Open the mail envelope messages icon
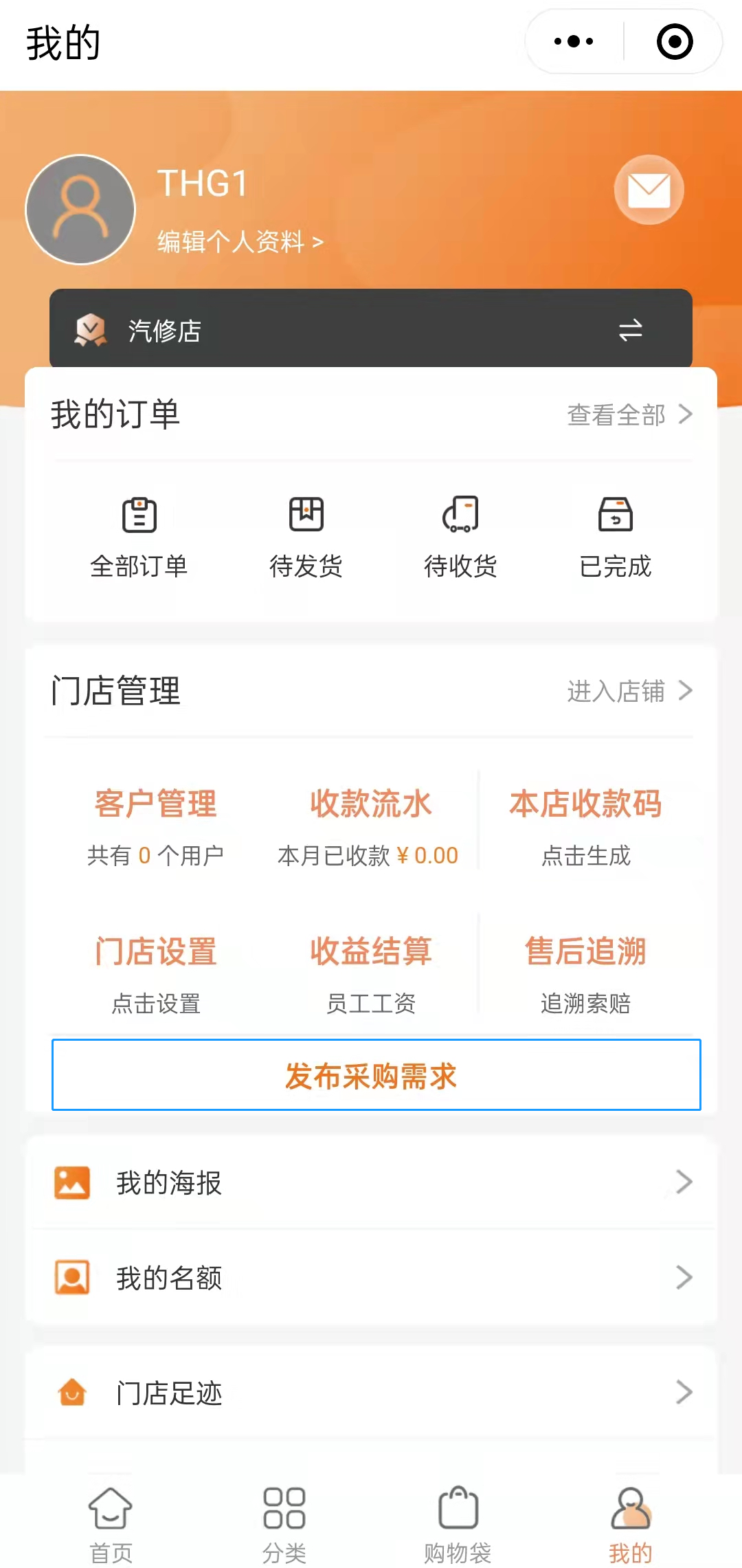 click(x=649, y=190)
